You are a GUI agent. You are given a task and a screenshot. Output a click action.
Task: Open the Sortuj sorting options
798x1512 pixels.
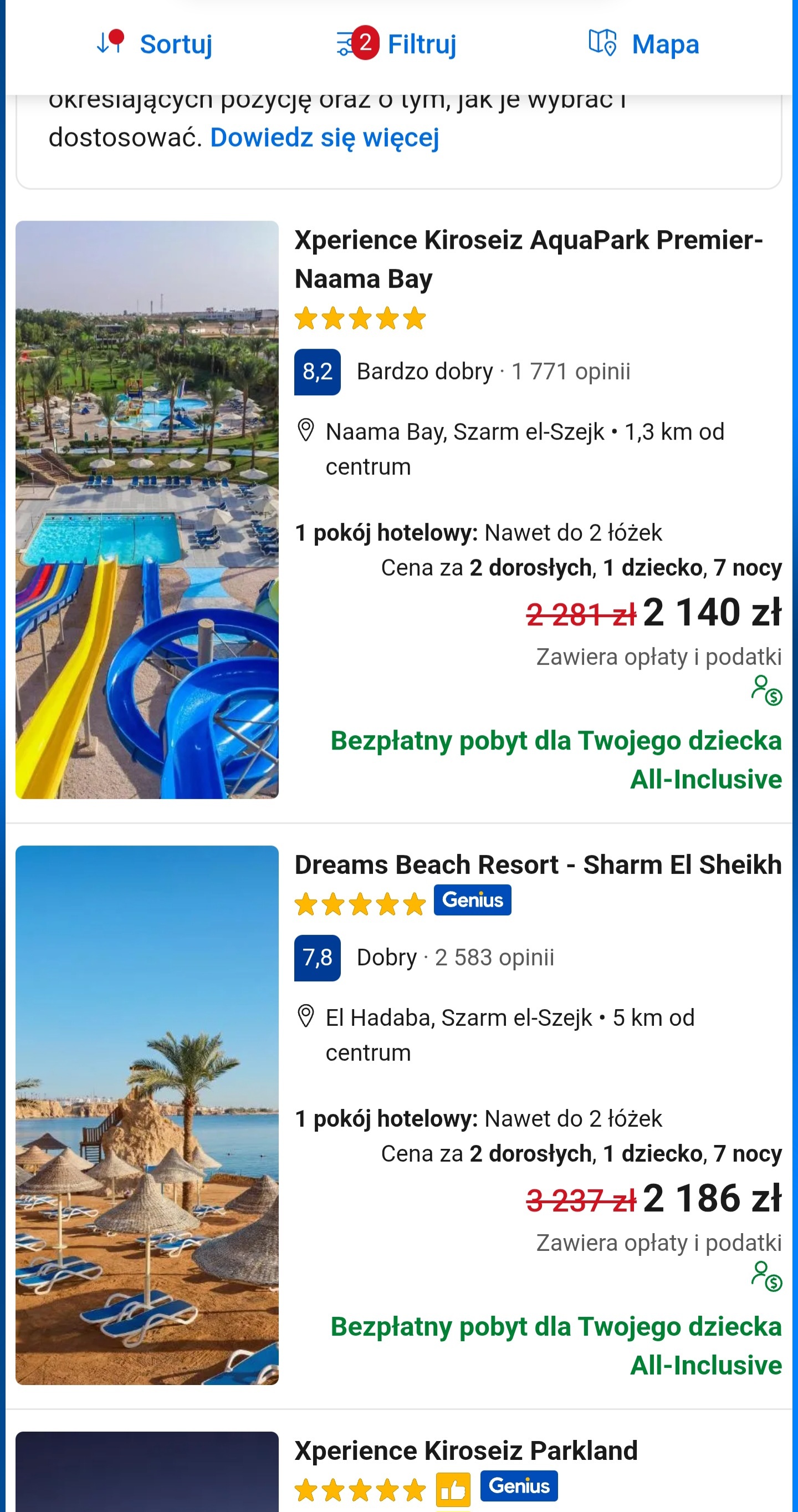(155, 44)
